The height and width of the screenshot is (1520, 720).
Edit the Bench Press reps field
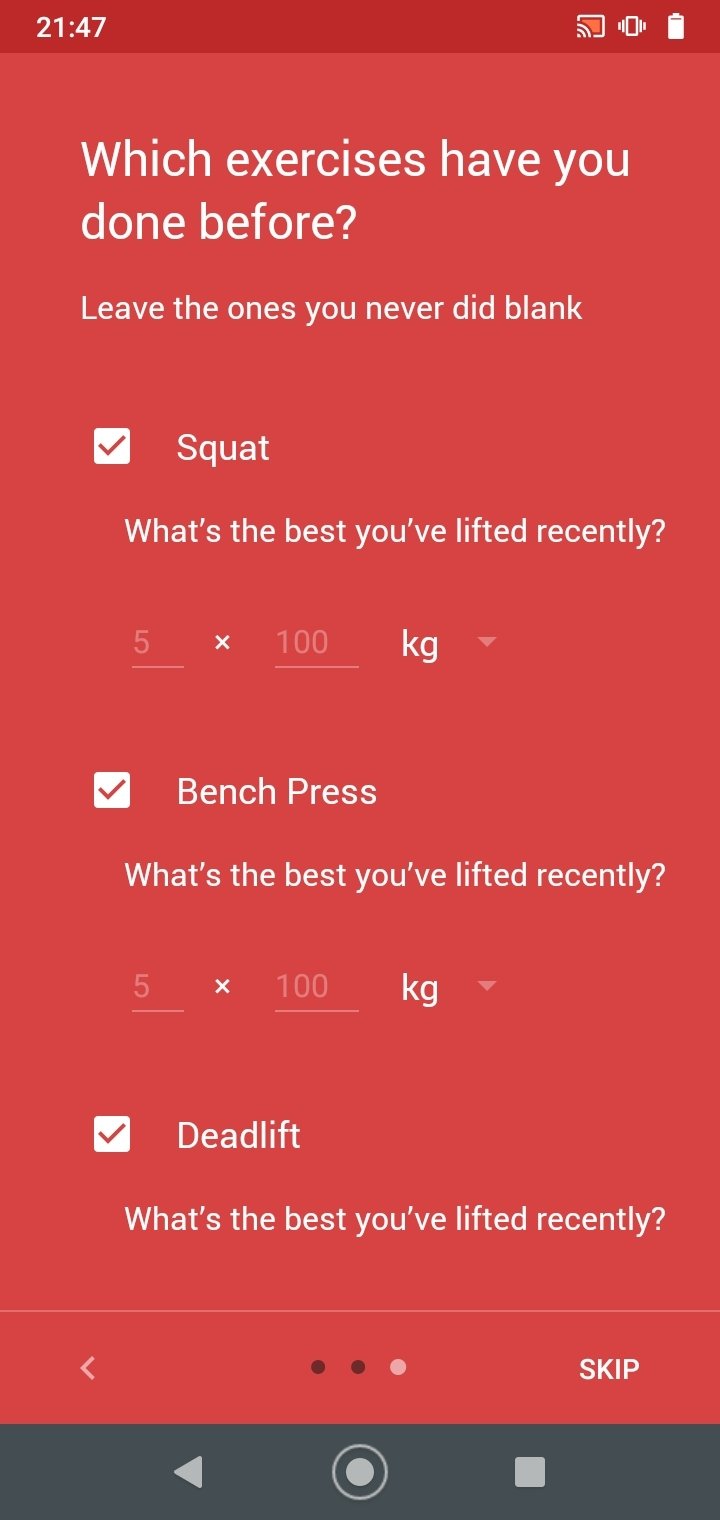tap(158, 987)
